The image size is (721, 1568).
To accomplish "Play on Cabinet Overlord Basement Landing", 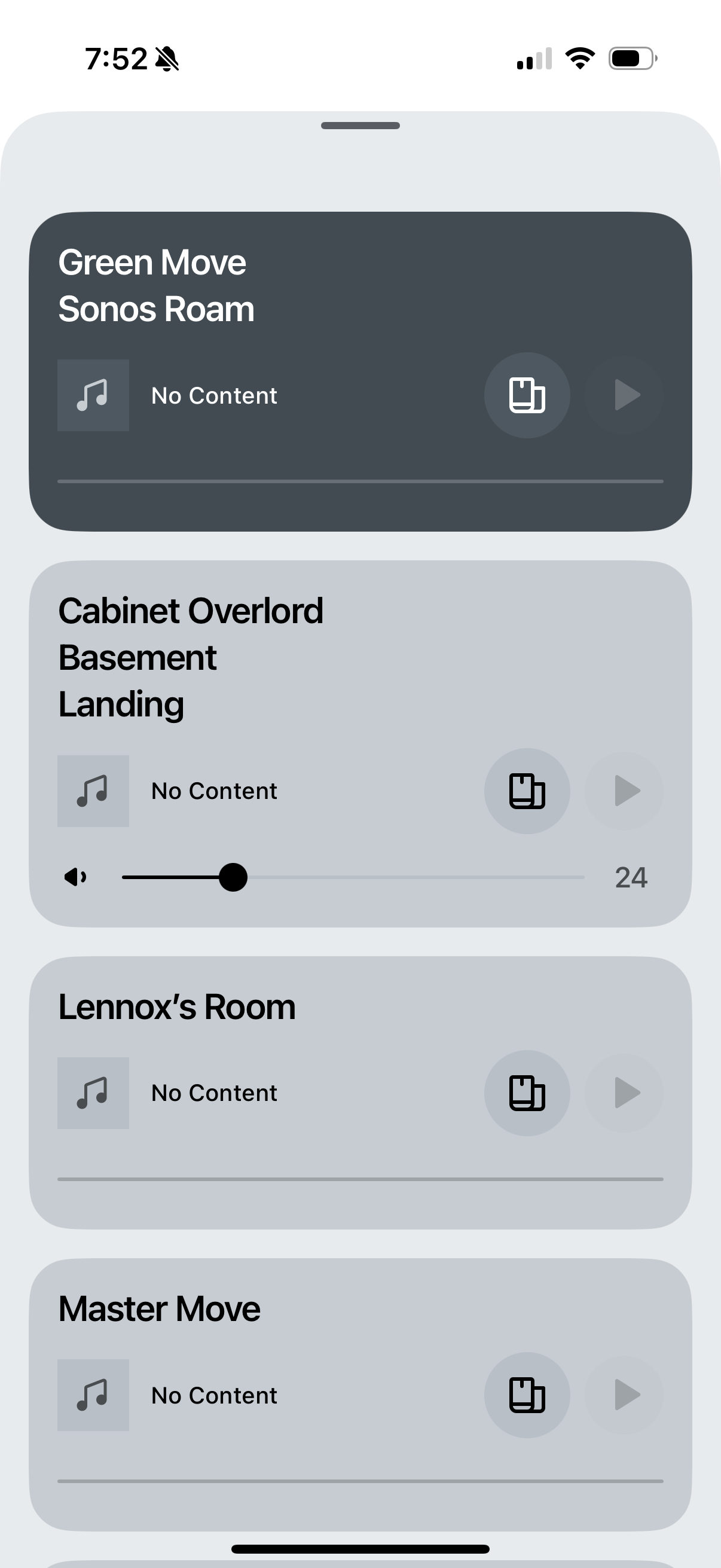I will coord(624,791).
